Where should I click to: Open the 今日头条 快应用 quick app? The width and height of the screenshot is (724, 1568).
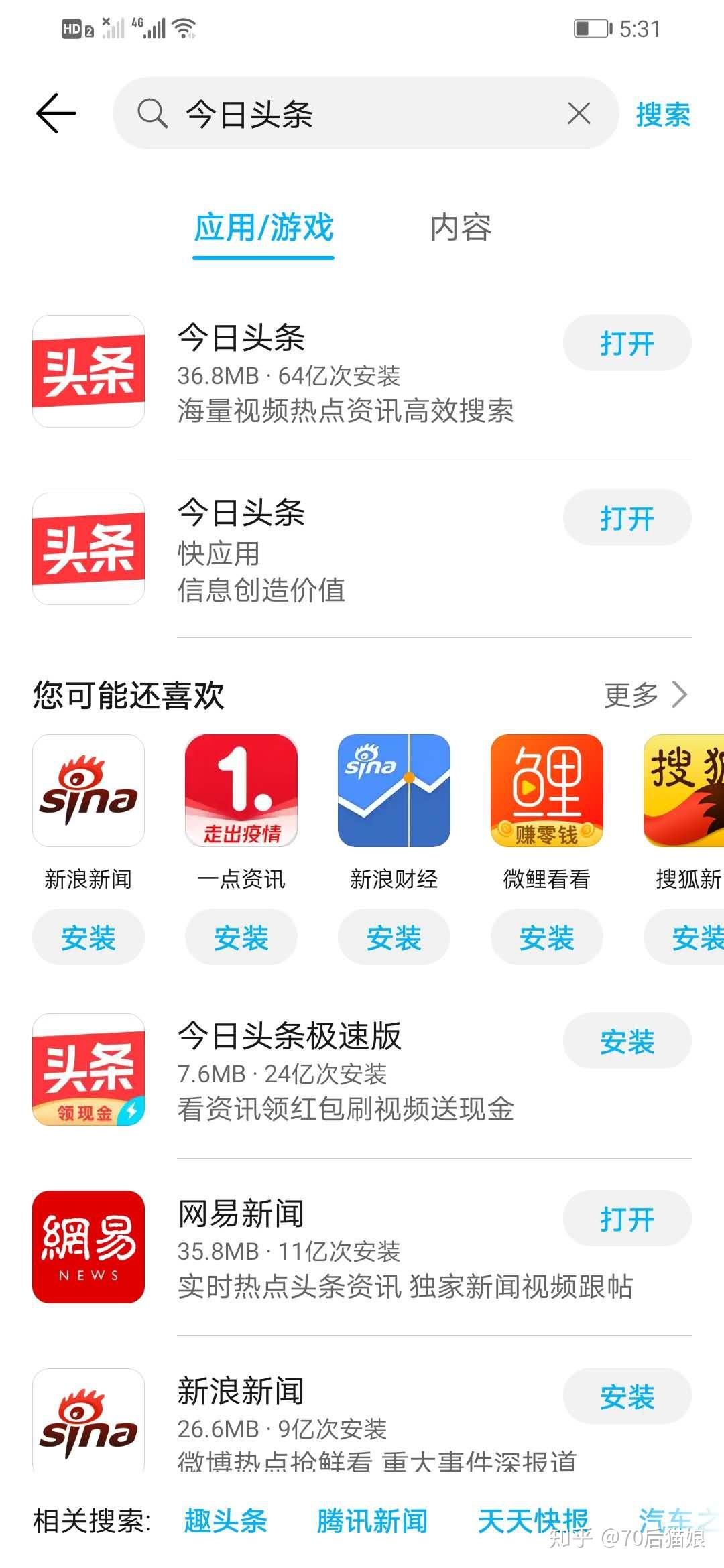[x=626, y=518]
